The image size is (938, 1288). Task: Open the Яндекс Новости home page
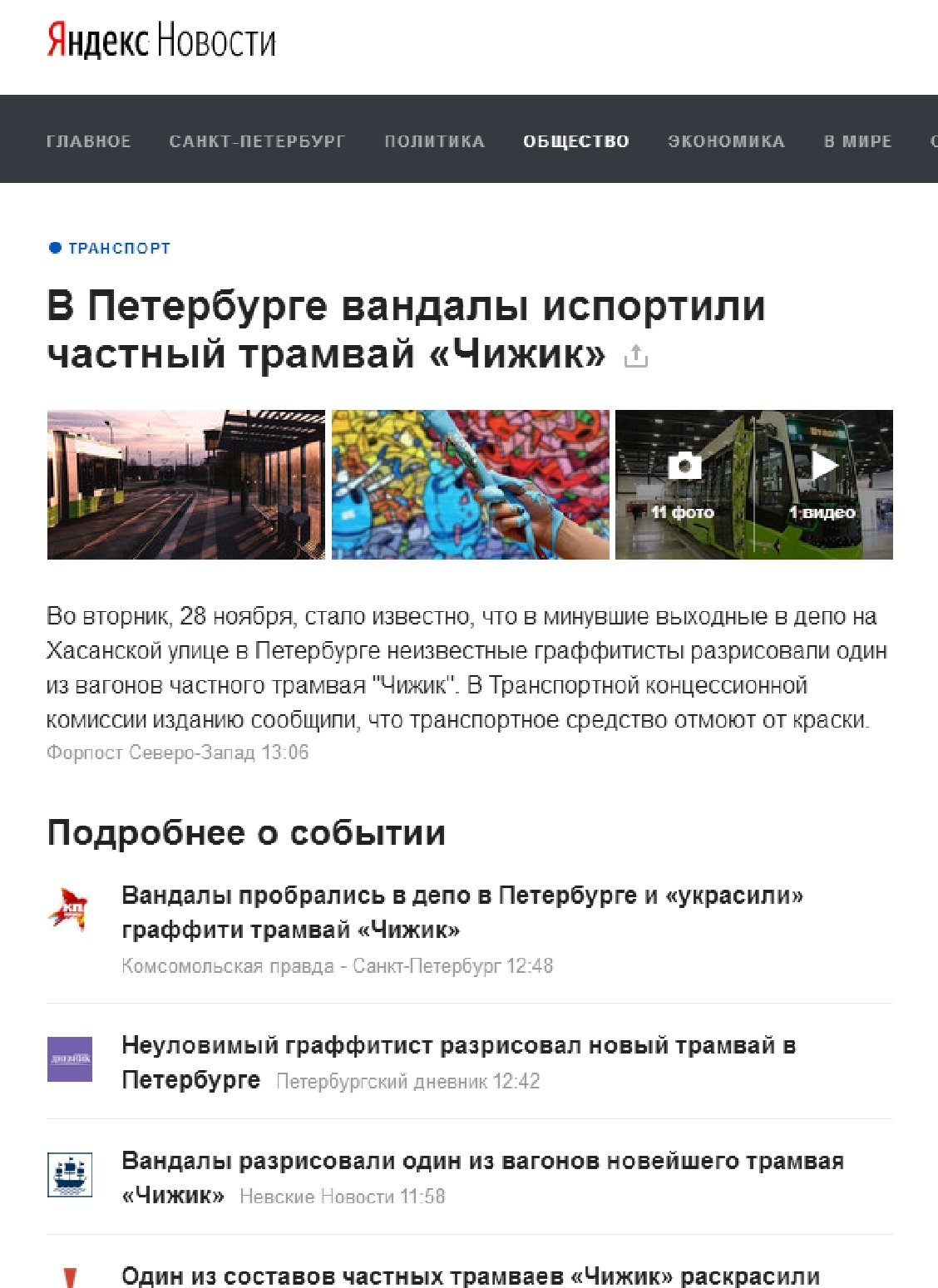161,41
